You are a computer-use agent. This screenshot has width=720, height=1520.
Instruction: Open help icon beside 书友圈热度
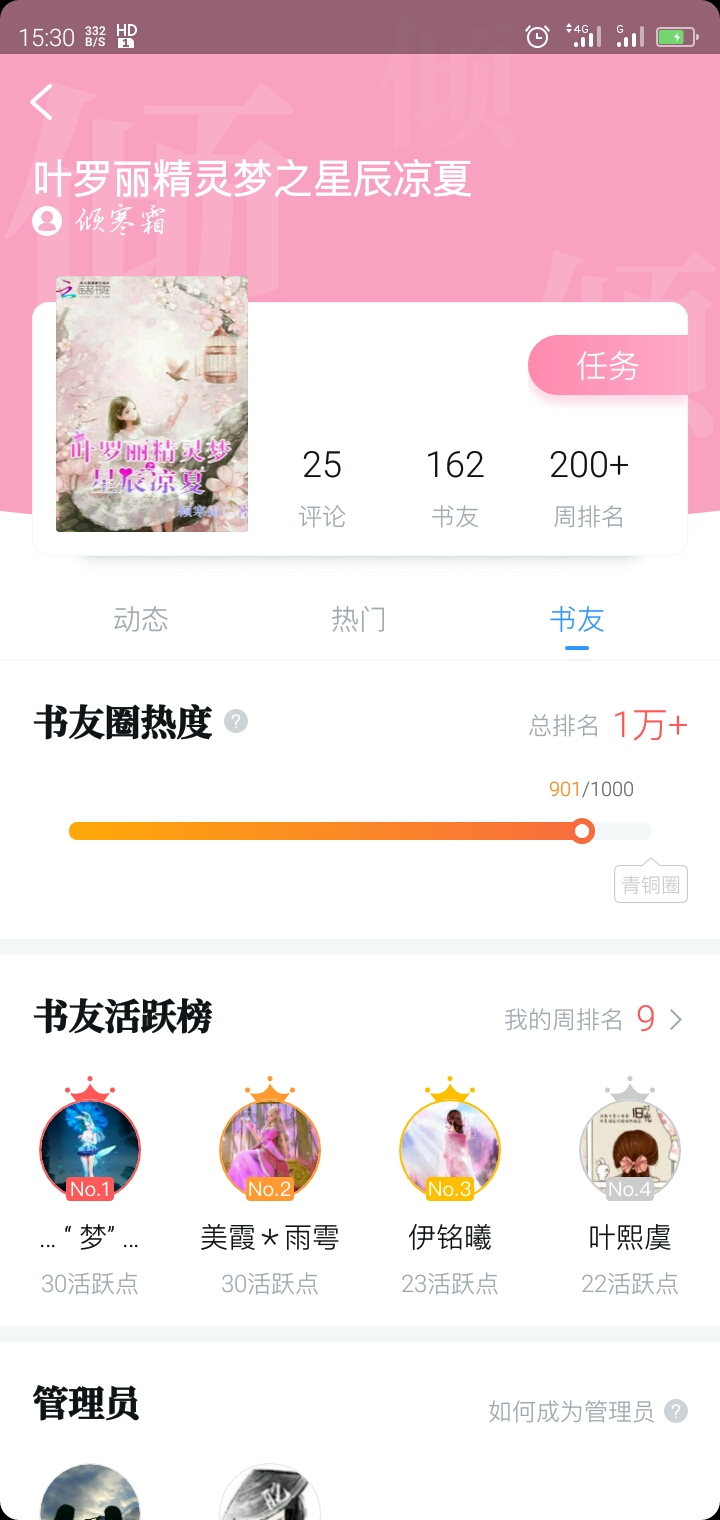(x=236, y=721)
